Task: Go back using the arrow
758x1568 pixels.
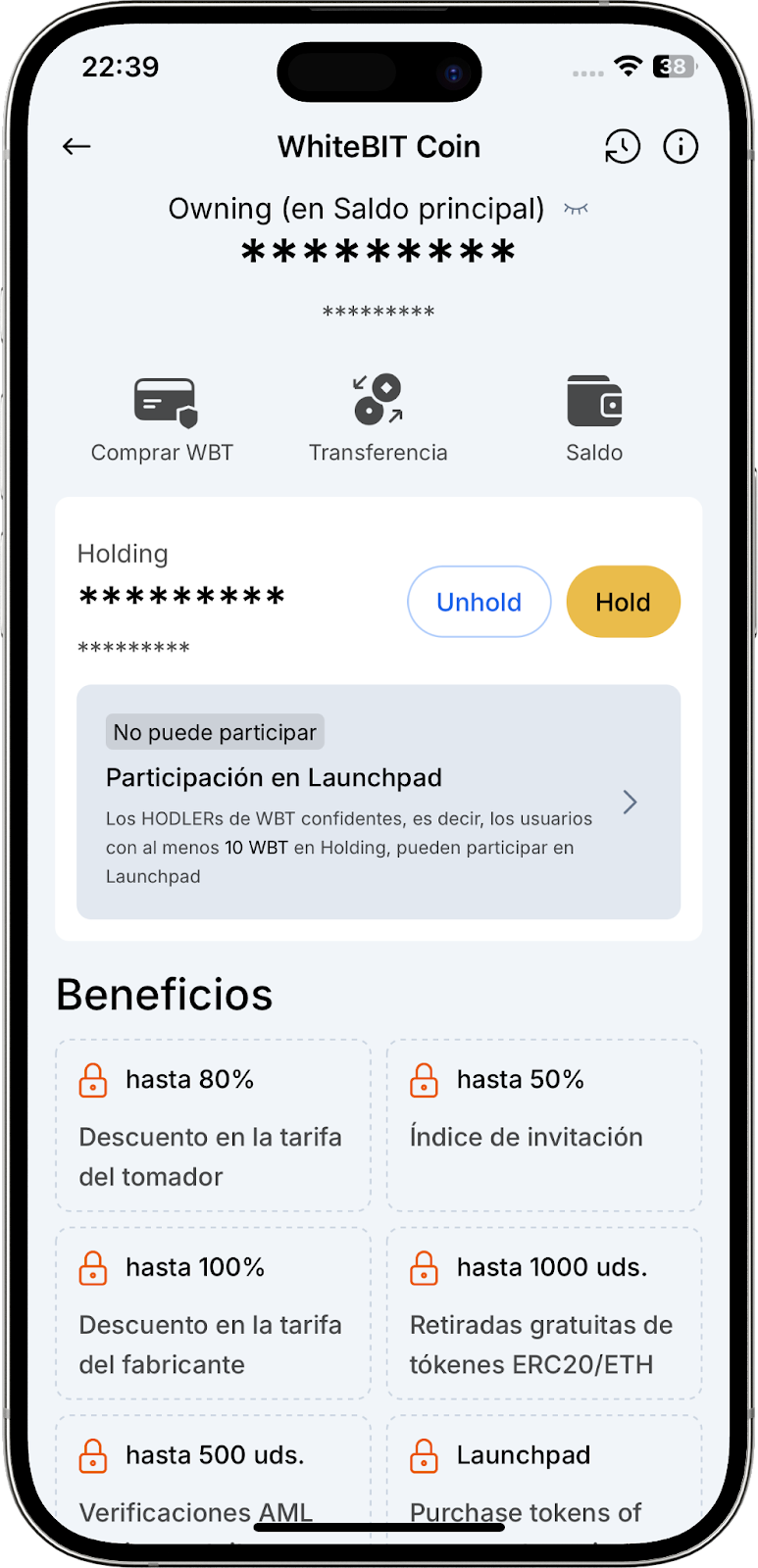Action: (76, 147)
